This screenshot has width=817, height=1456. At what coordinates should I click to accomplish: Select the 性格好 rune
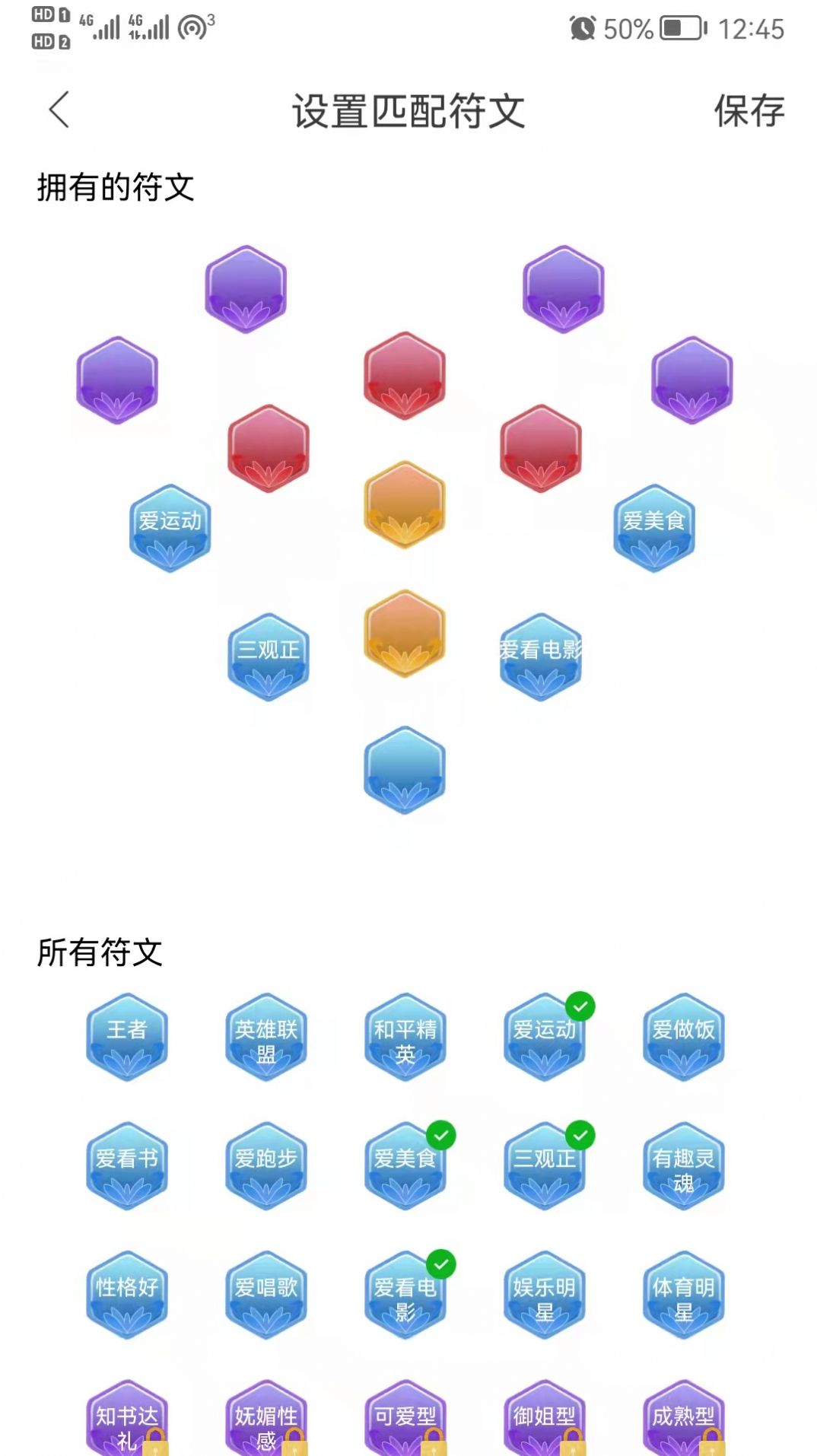pos(128,1292)
